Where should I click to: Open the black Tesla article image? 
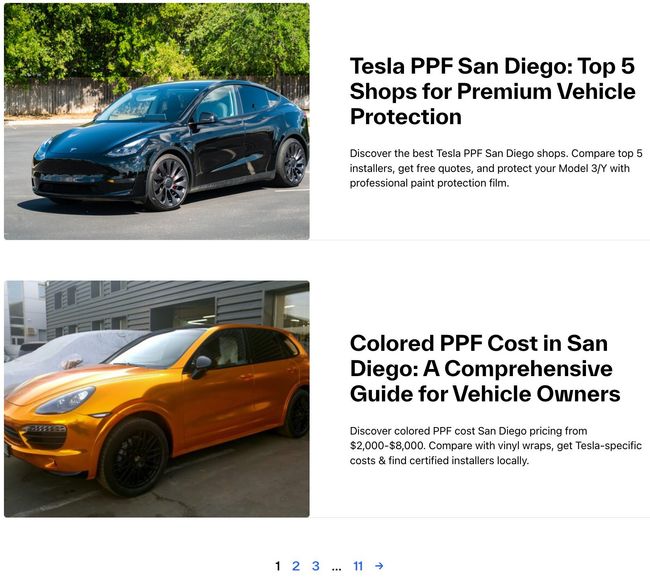[157, 121]
